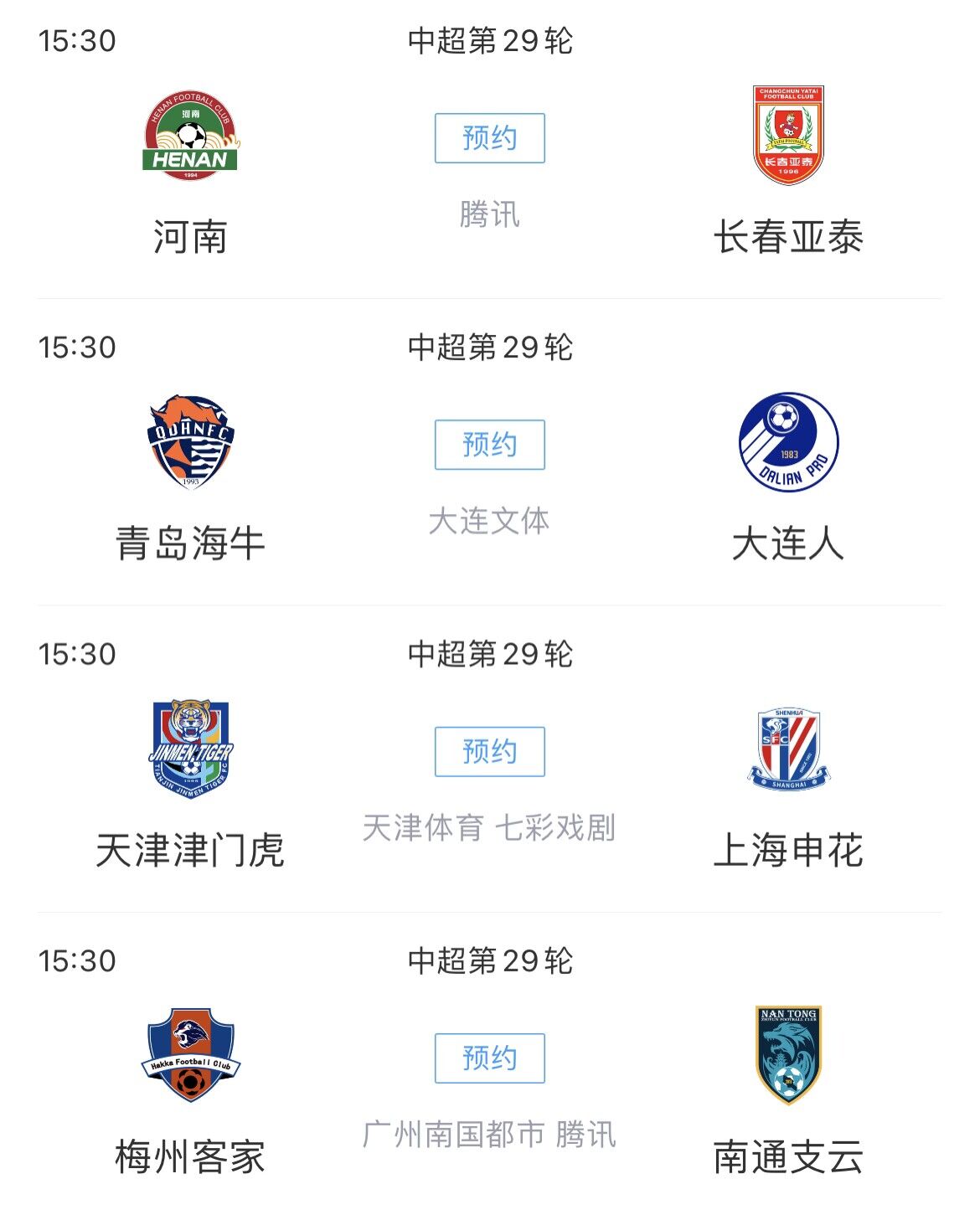Tap 预约 for 河南 vs 长春亚泰

tap(489, 138)
